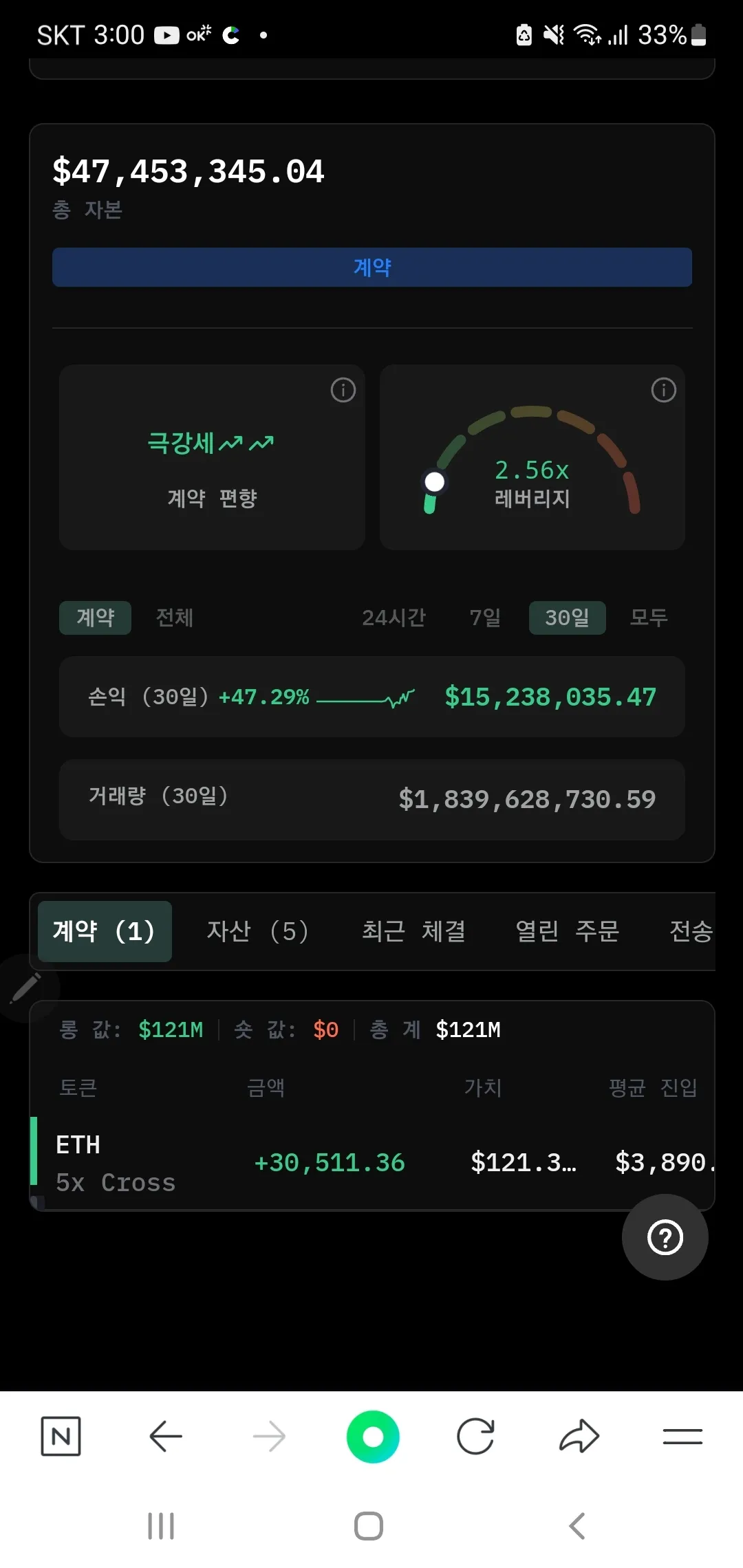Select the 7일 time range

[x=484, y=618]
